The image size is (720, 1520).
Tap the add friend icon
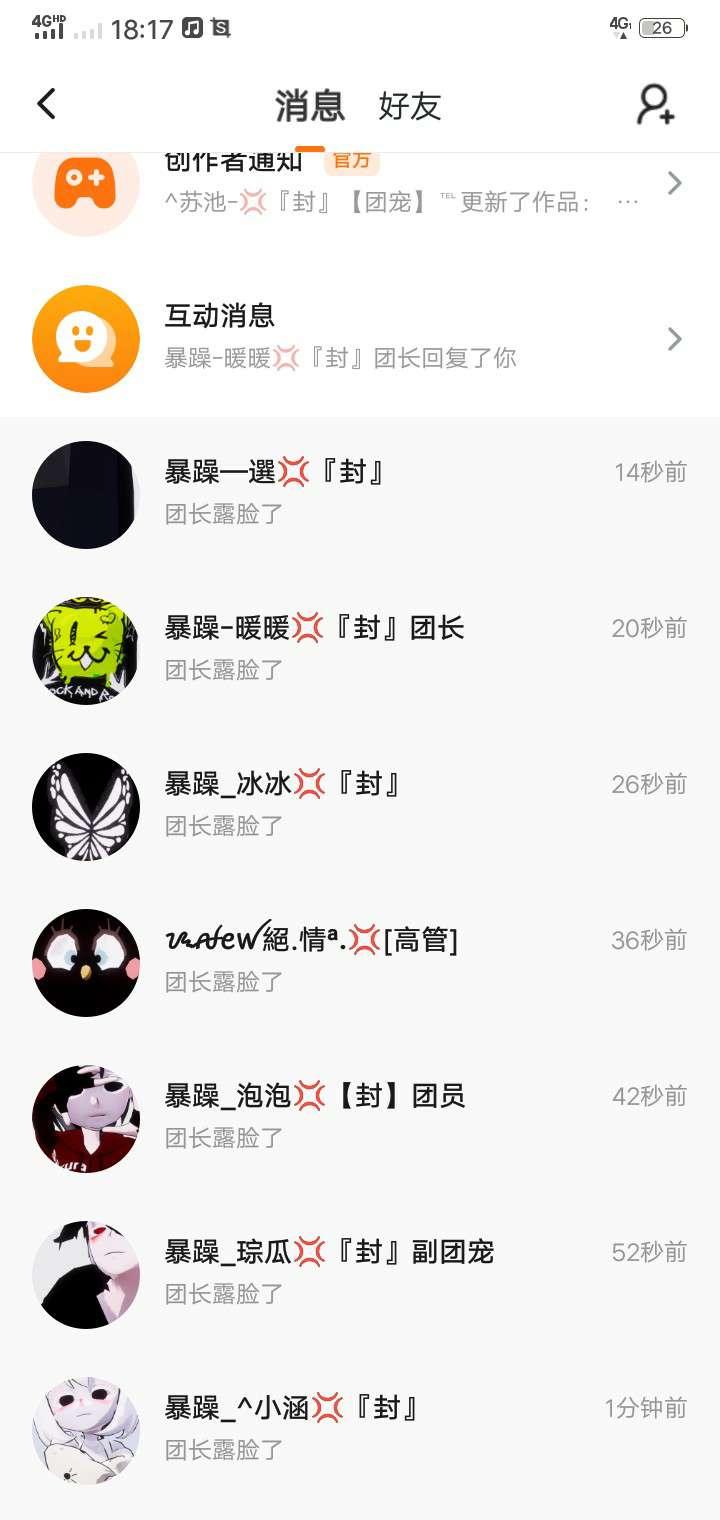point(656,104)
